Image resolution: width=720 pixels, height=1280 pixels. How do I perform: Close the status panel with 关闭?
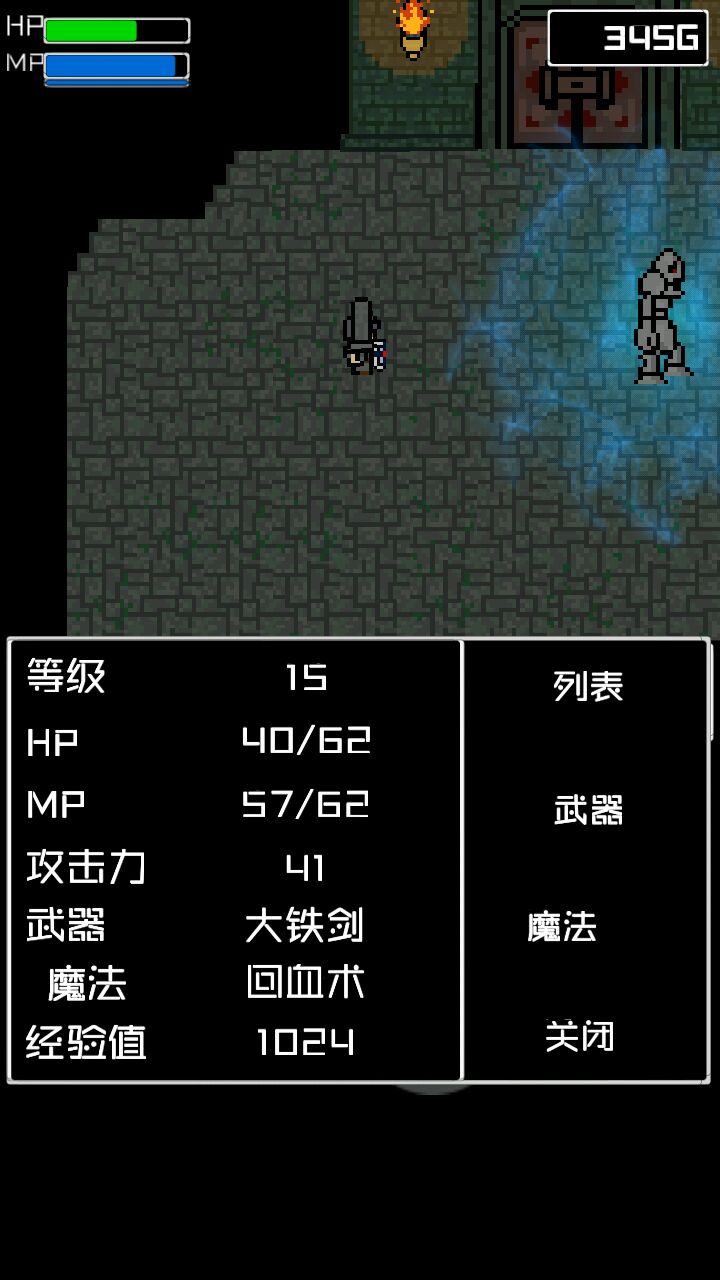click(x=579, y=1036)
